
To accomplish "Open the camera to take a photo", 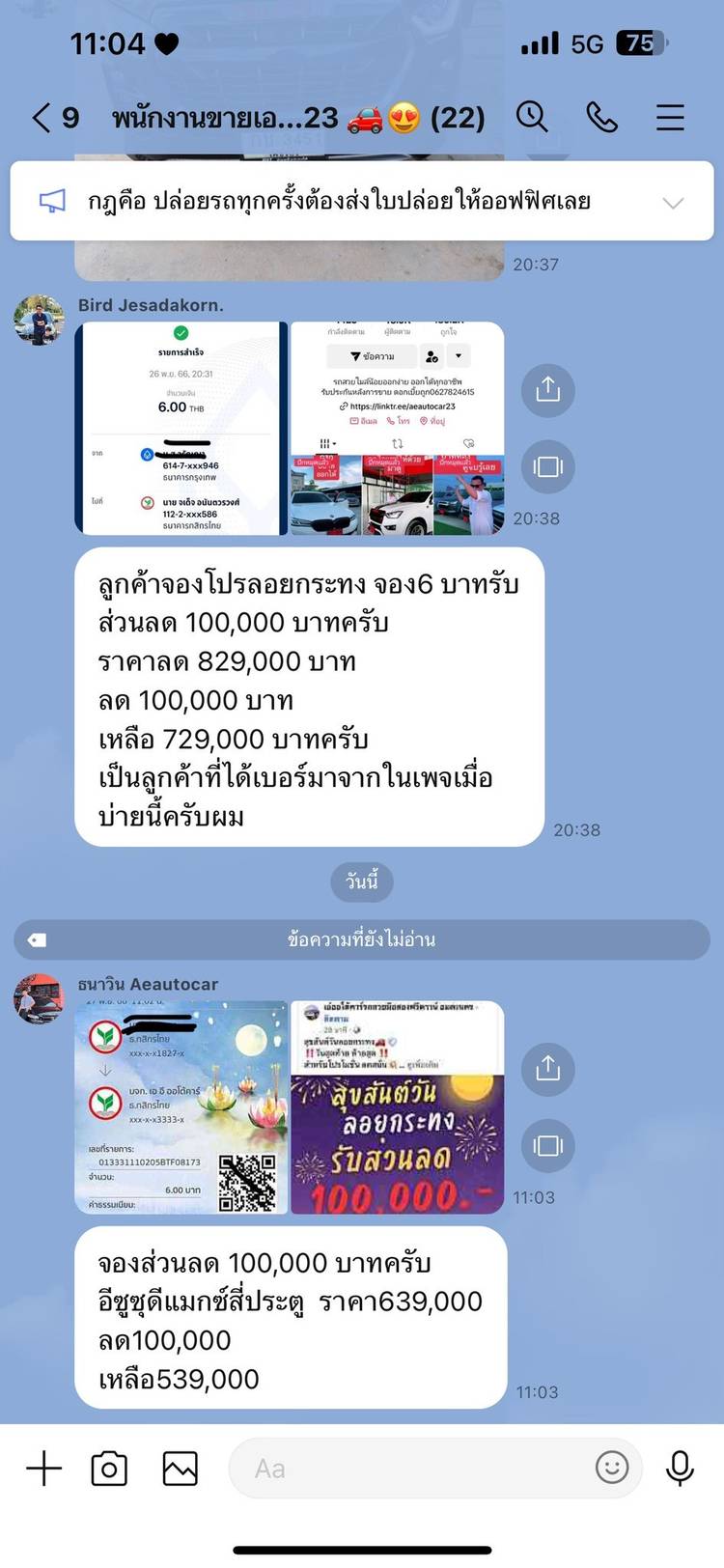I will coord(109,1469).
